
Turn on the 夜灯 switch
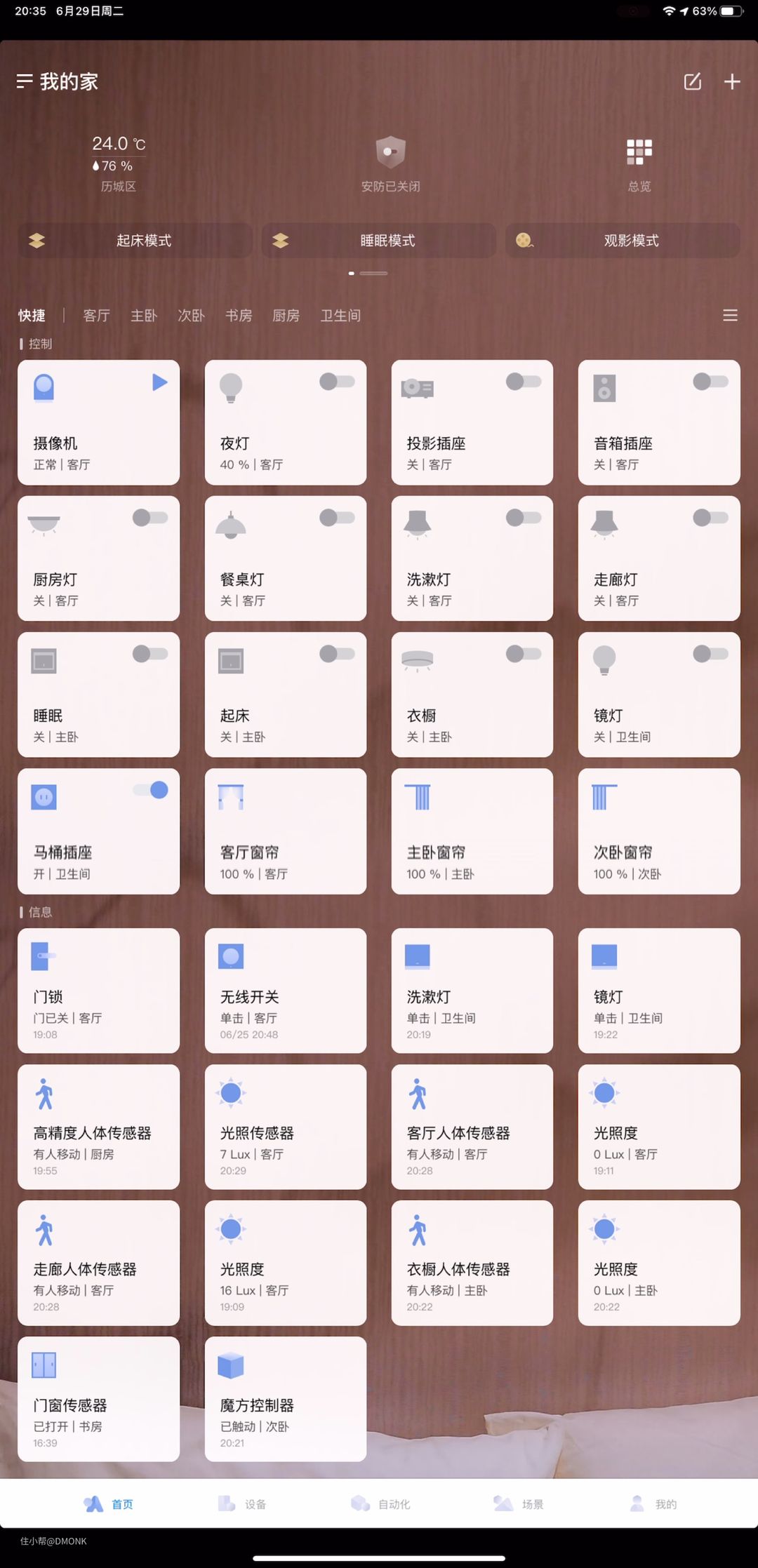click(x=338, y=382)
